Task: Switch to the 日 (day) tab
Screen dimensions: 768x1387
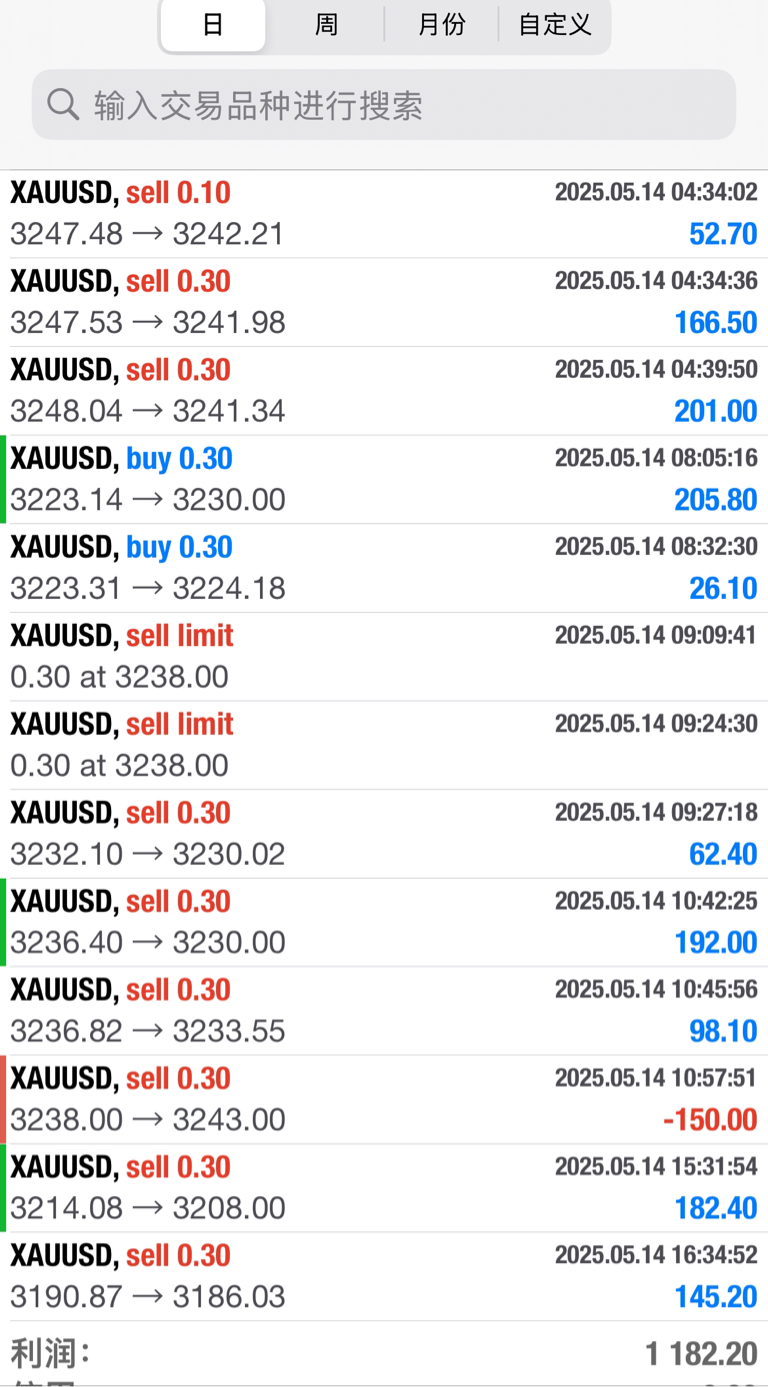Action: point(213,25)
